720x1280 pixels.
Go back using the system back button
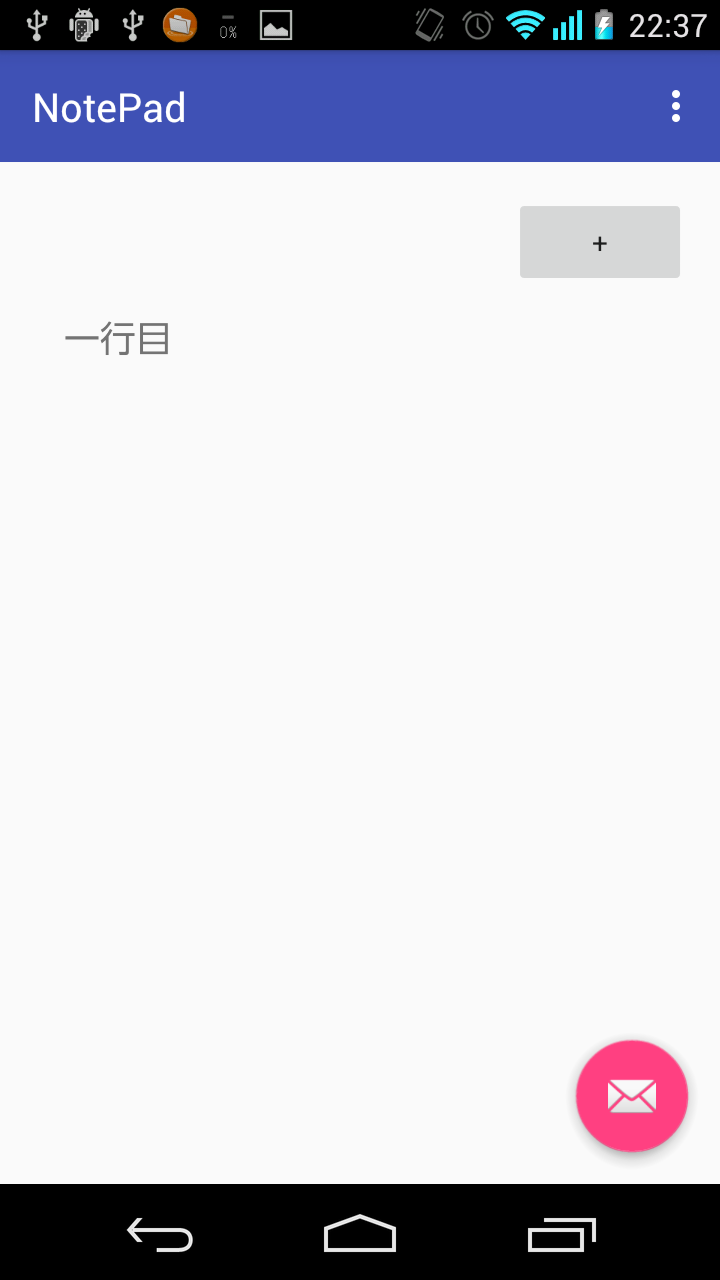click(x=160, y=1234)
